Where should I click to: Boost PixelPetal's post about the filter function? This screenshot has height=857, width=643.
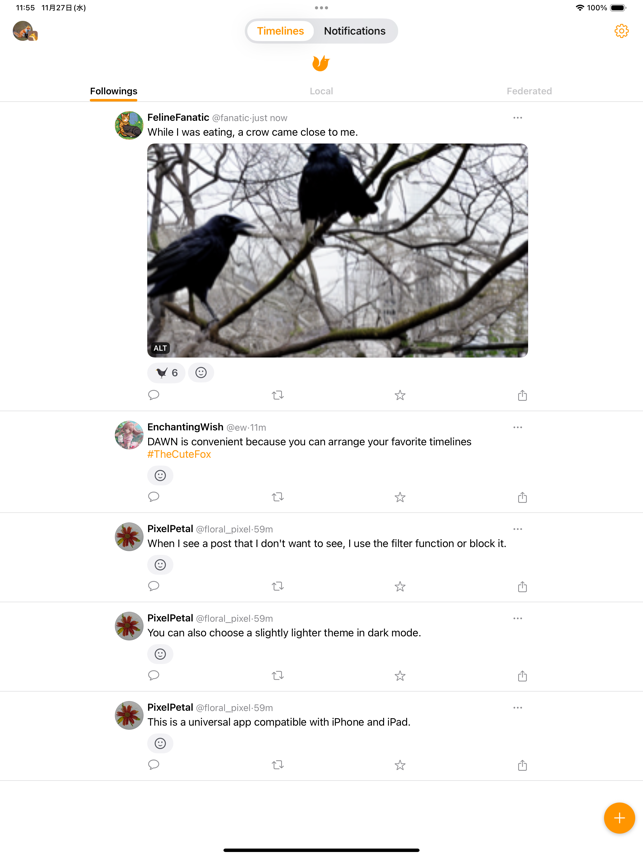pyautogui.click(x=278, y=587)
